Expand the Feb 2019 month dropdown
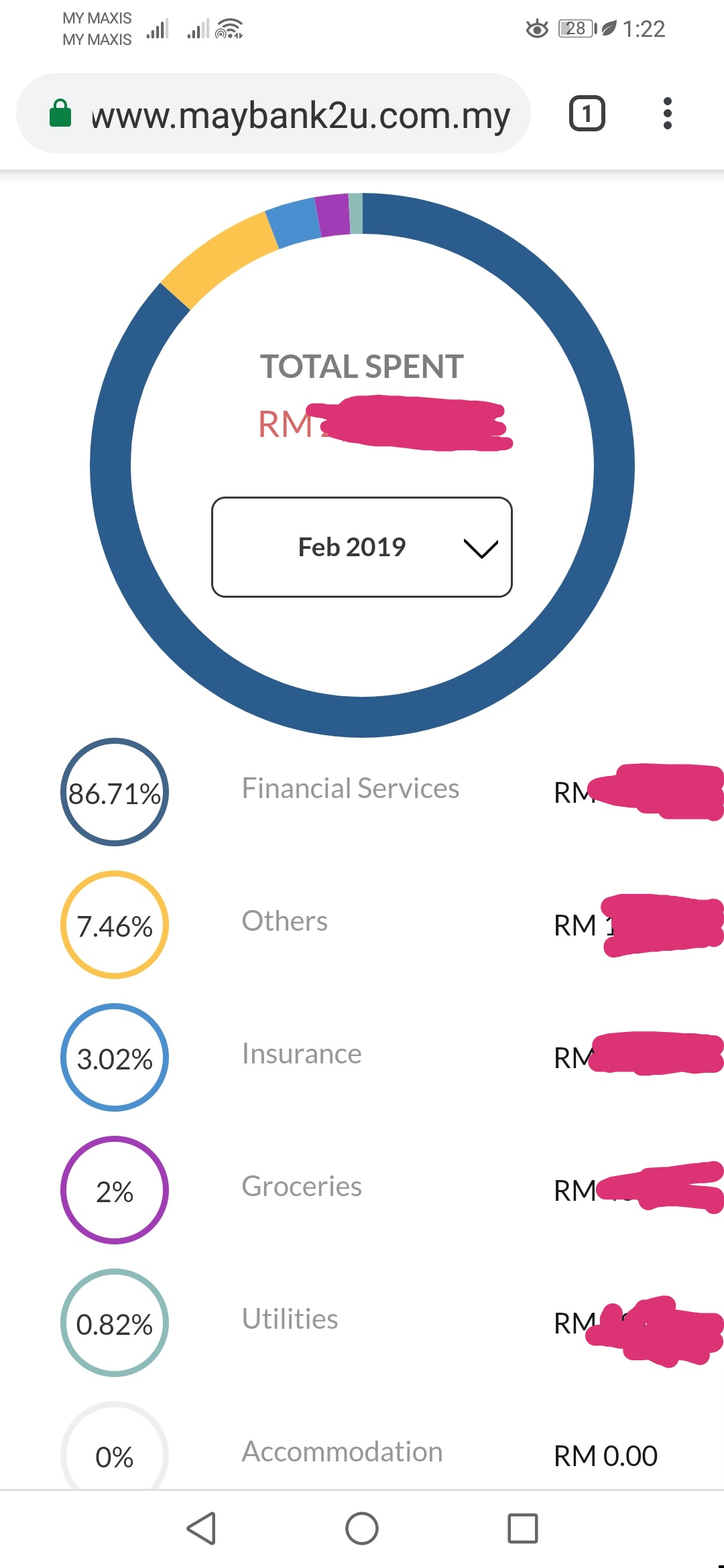The image size is (724, 1568). [362, 547]
